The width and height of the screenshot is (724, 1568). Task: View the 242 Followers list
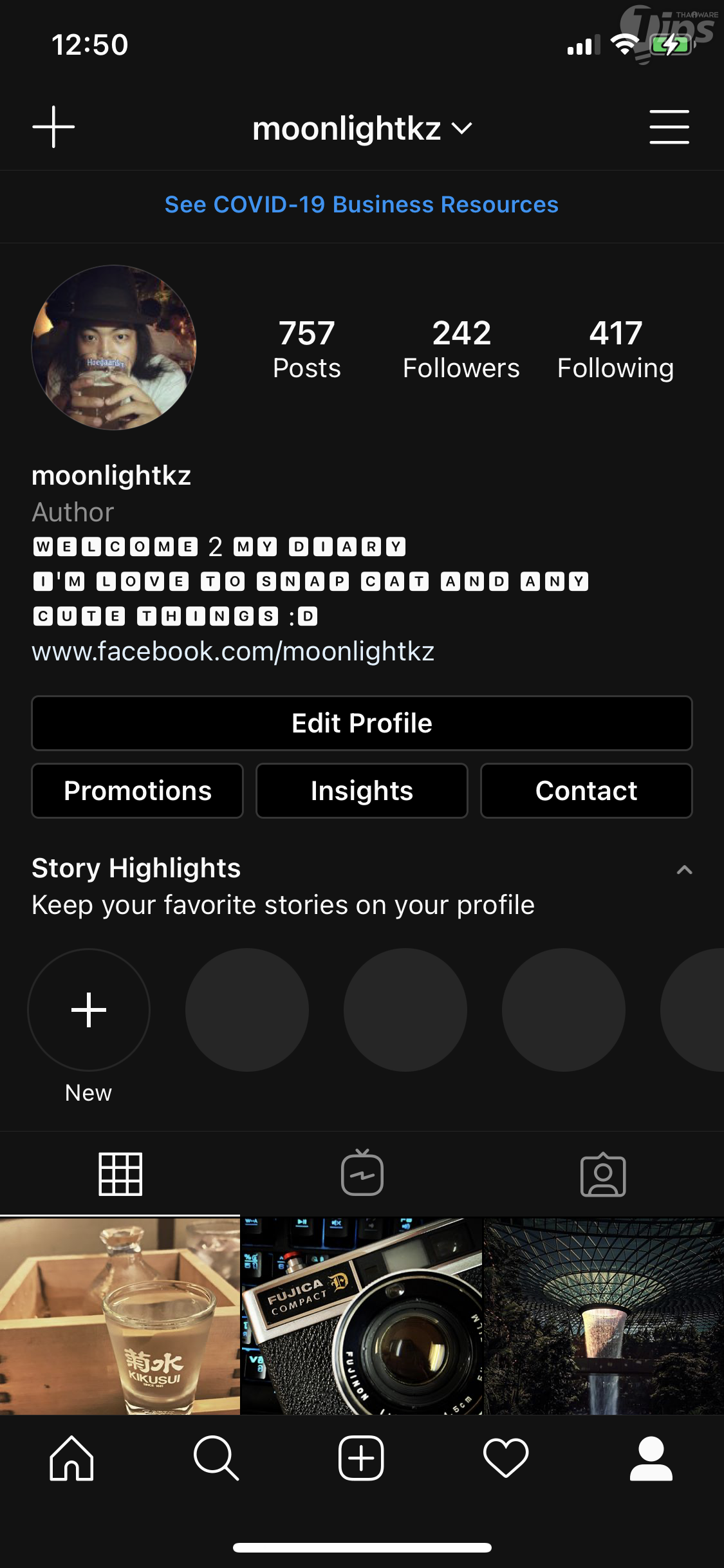coord(461,350)
